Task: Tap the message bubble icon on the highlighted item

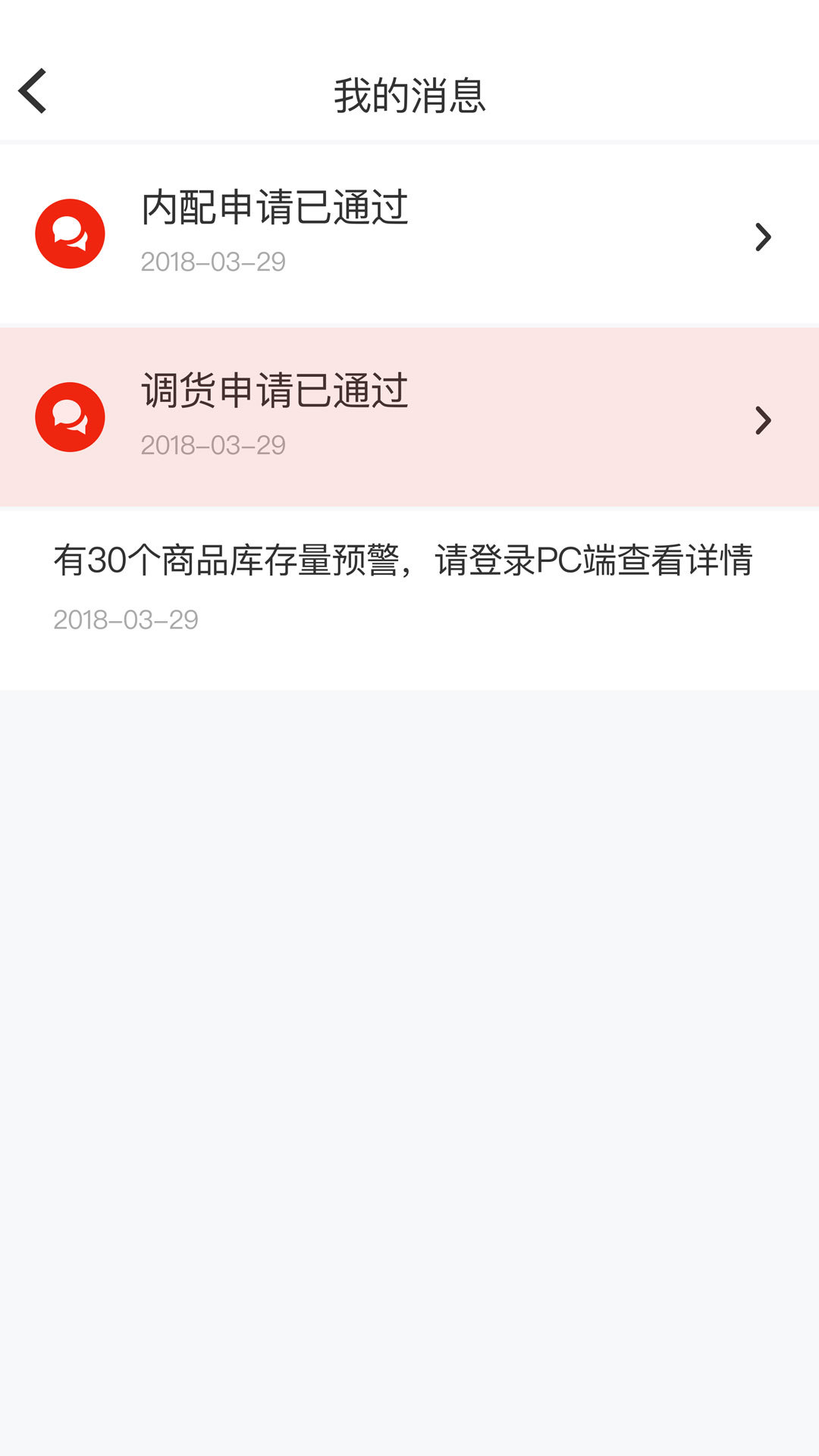Action: [x=68, y=418]
